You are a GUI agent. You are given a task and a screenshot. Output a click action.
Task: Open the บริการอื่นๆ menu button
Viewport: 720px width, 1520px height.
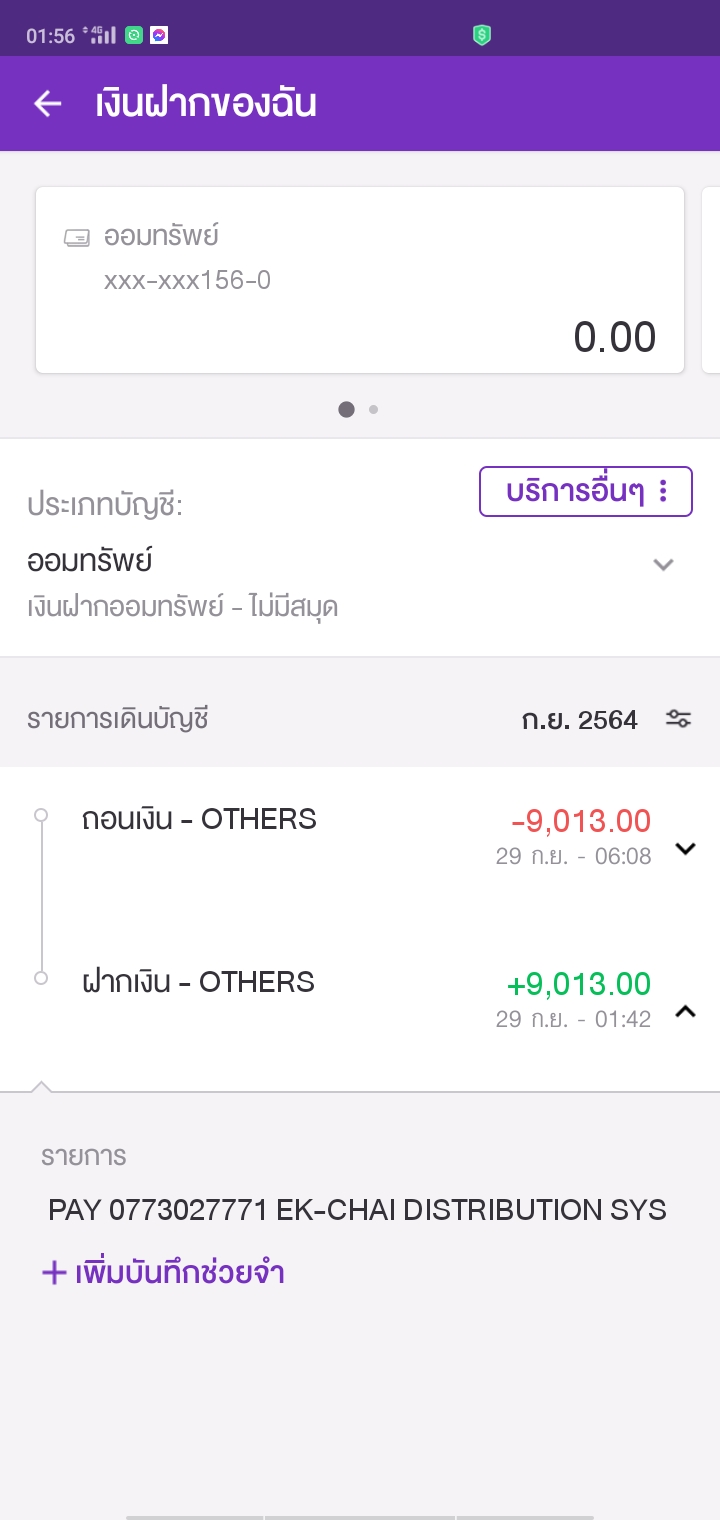(x=586, y=491)
